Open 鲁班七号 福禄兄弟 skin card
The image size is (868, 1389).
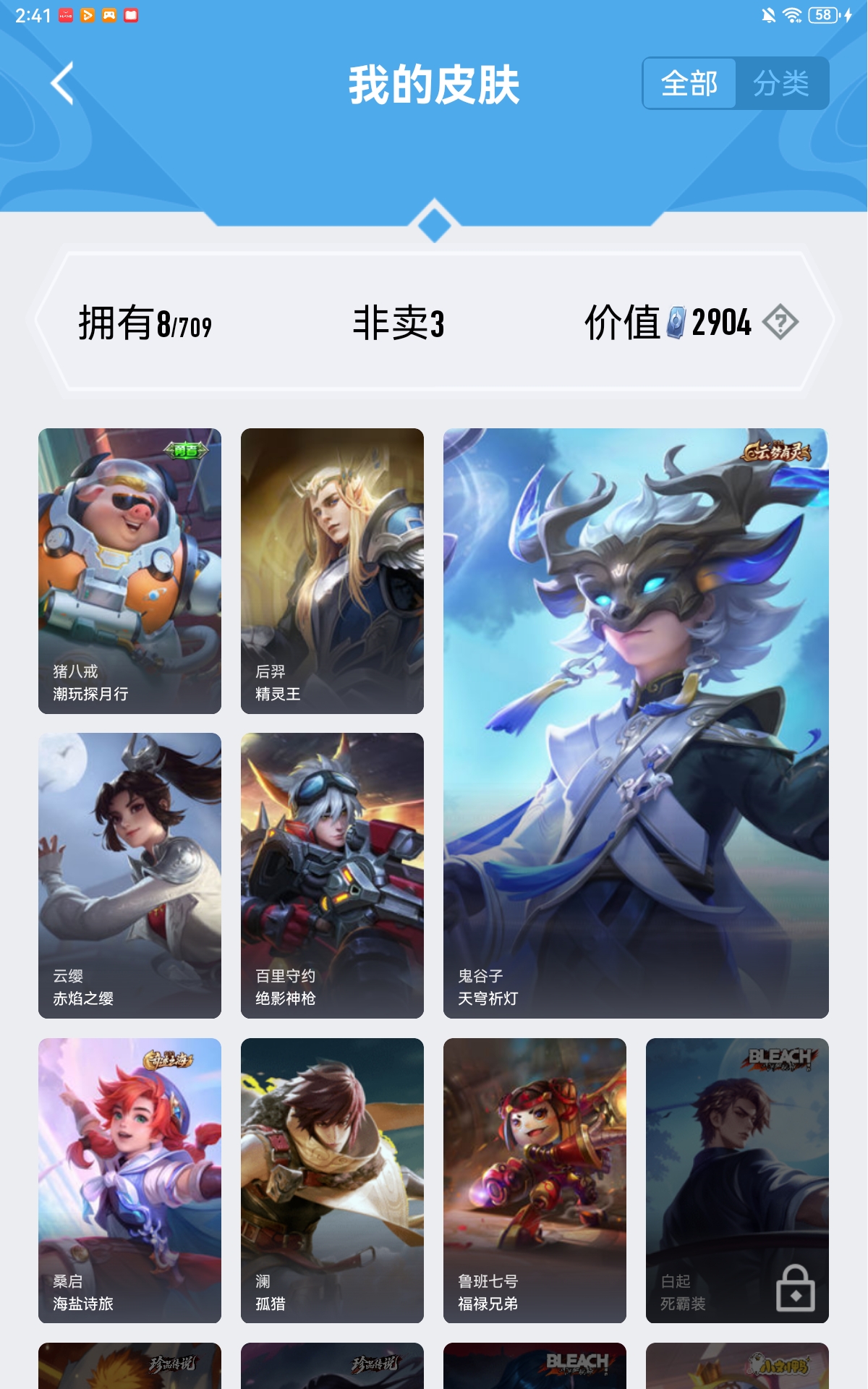point(535,1181)
